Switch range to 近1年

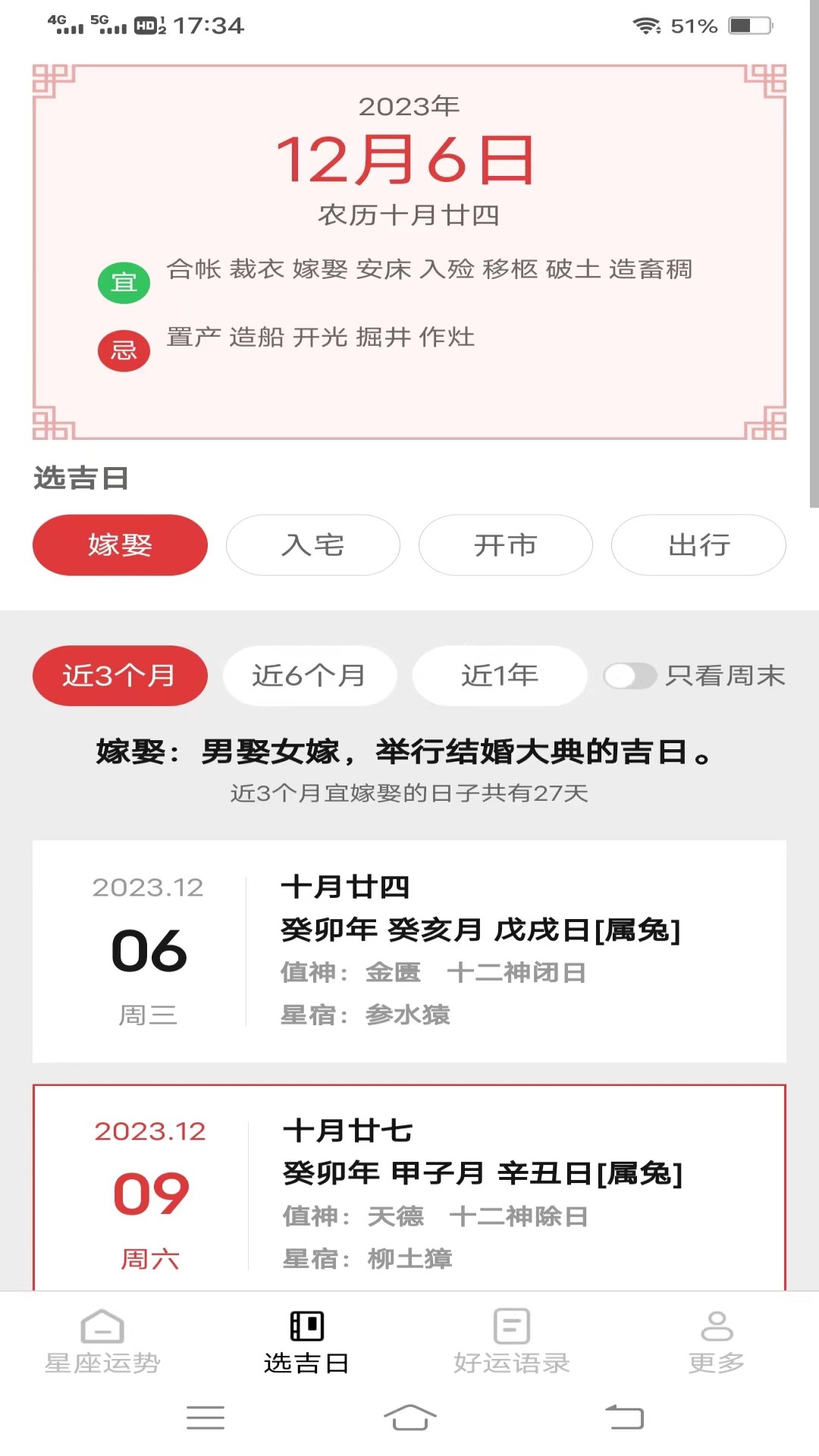pos(500,676)
